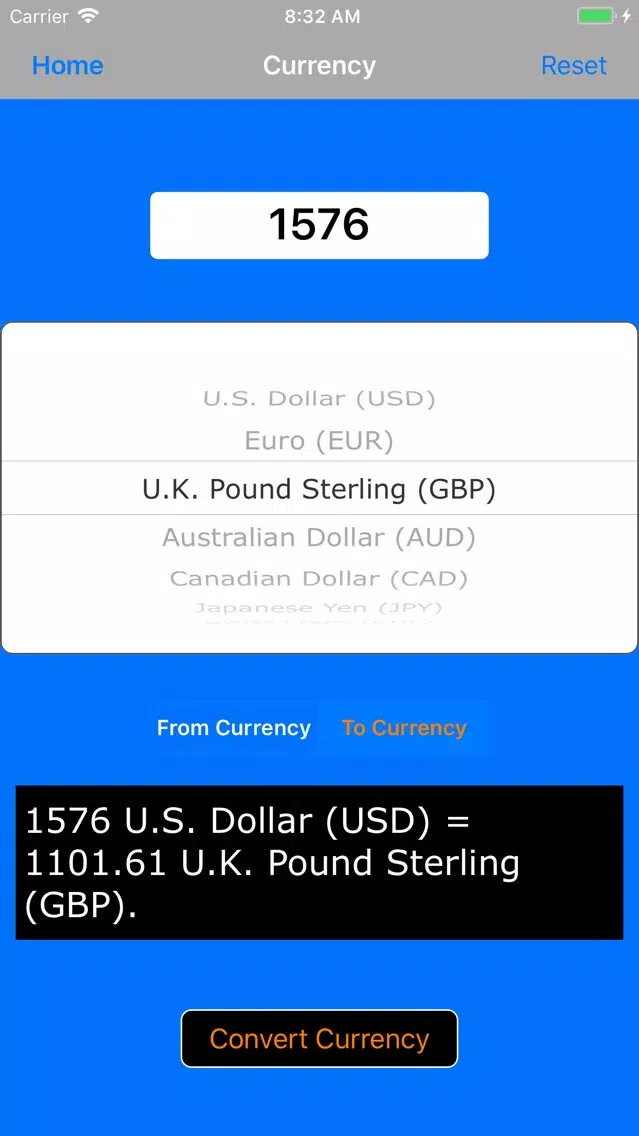This screenshot has width=639, height=1136.
Task: Select Euro (EUR) in the picker
Action: click(x=319, y=440)
